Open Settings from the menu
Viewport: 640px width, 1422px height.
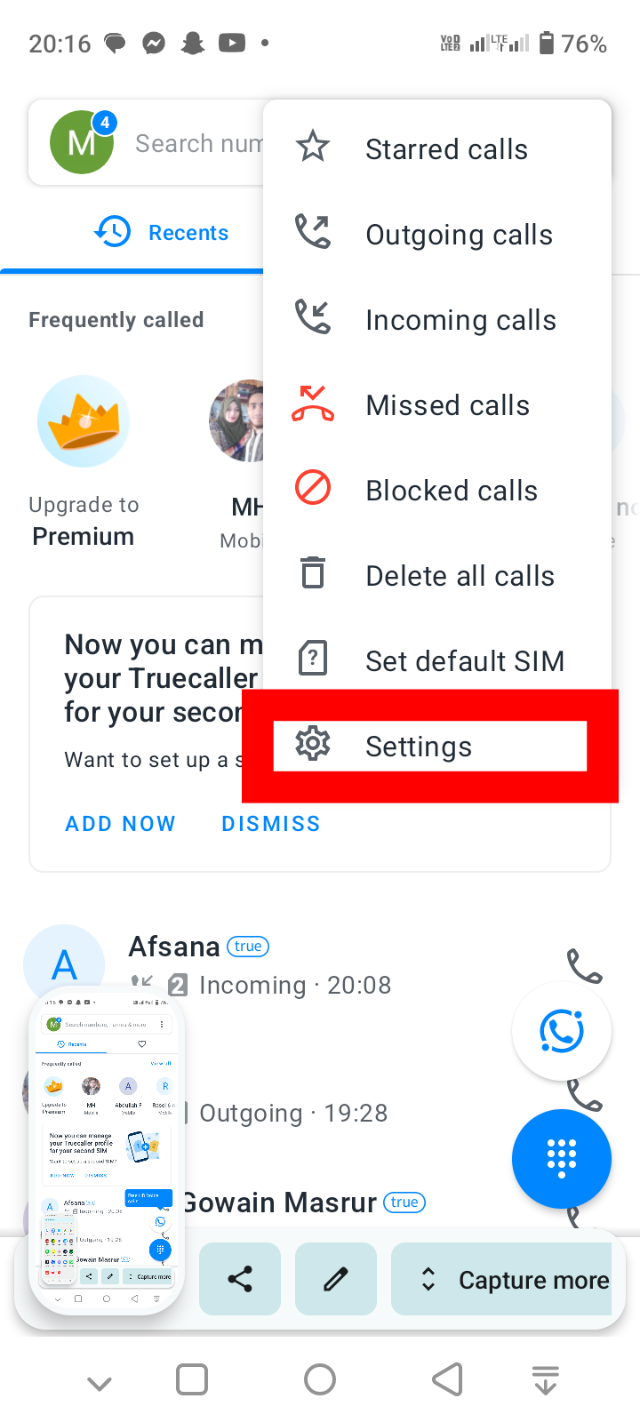tap(419, 746)
